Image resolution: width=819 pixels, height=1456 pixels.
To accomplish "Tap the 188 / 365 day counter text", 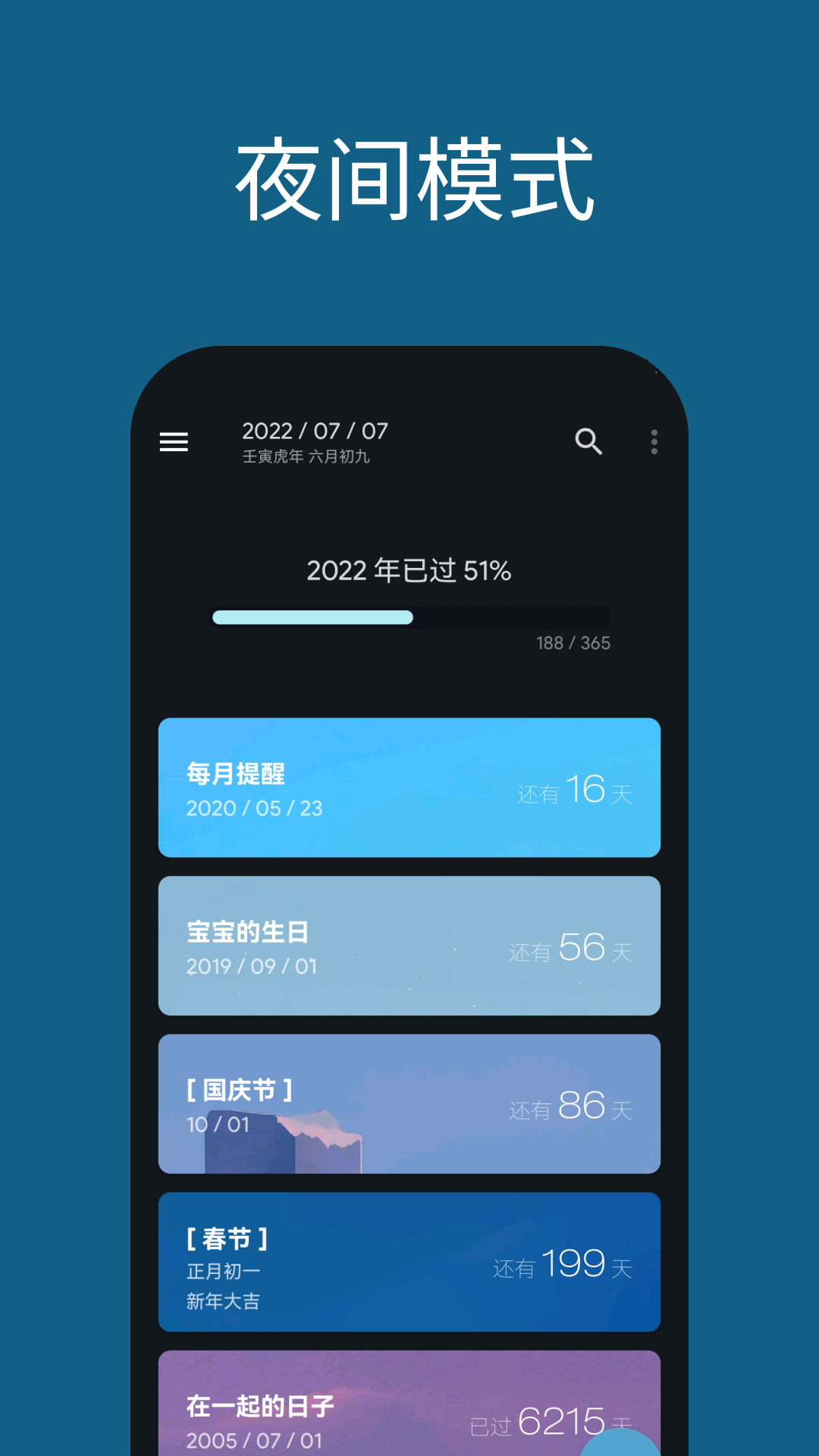I will tap(573, 644).
